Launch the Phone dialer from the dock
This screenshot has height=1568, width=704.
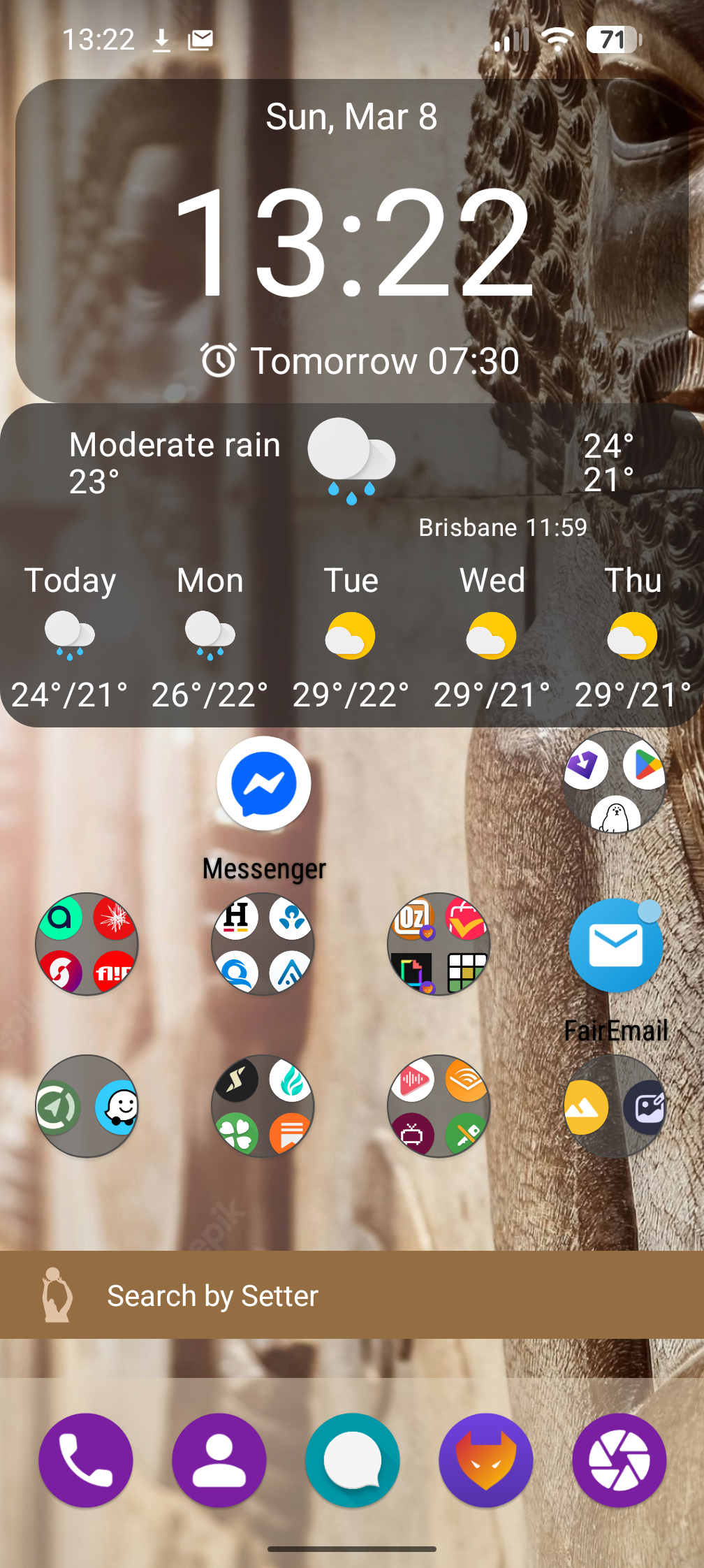[x=86, y=1460]
